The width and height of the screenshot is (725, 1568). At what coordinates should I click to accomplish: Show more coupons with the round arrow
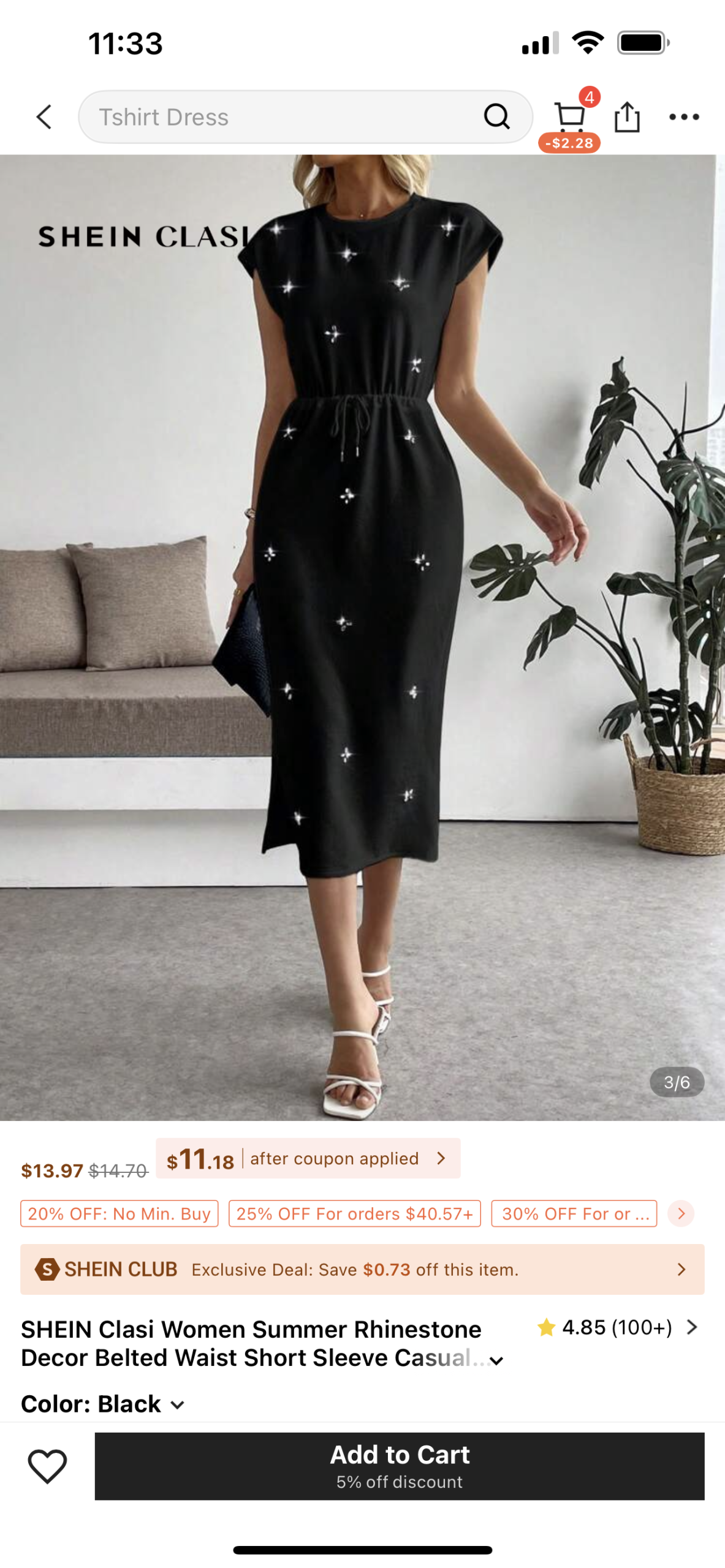coord(681,1213)
